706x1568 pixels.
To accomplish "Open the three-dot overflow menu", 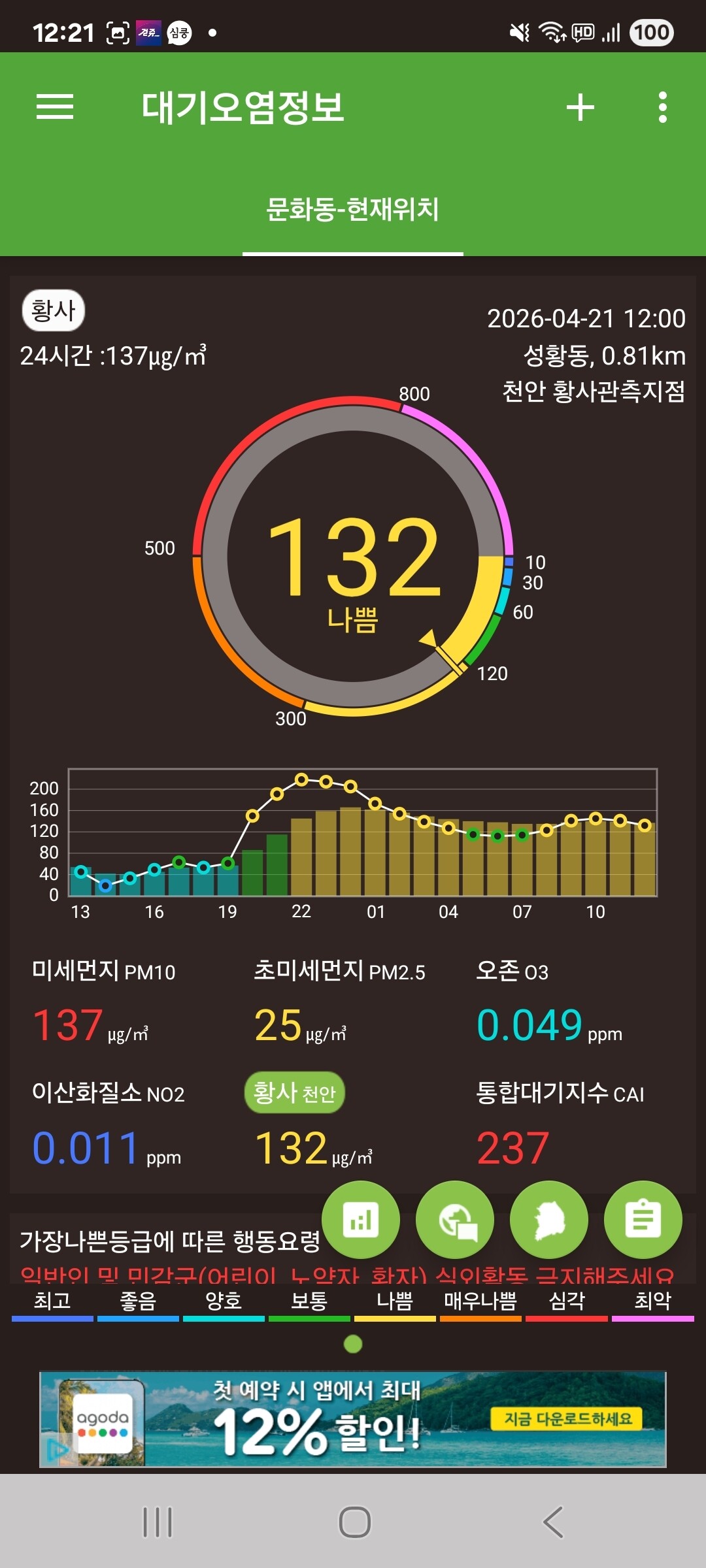I will (x=663, y=107).
